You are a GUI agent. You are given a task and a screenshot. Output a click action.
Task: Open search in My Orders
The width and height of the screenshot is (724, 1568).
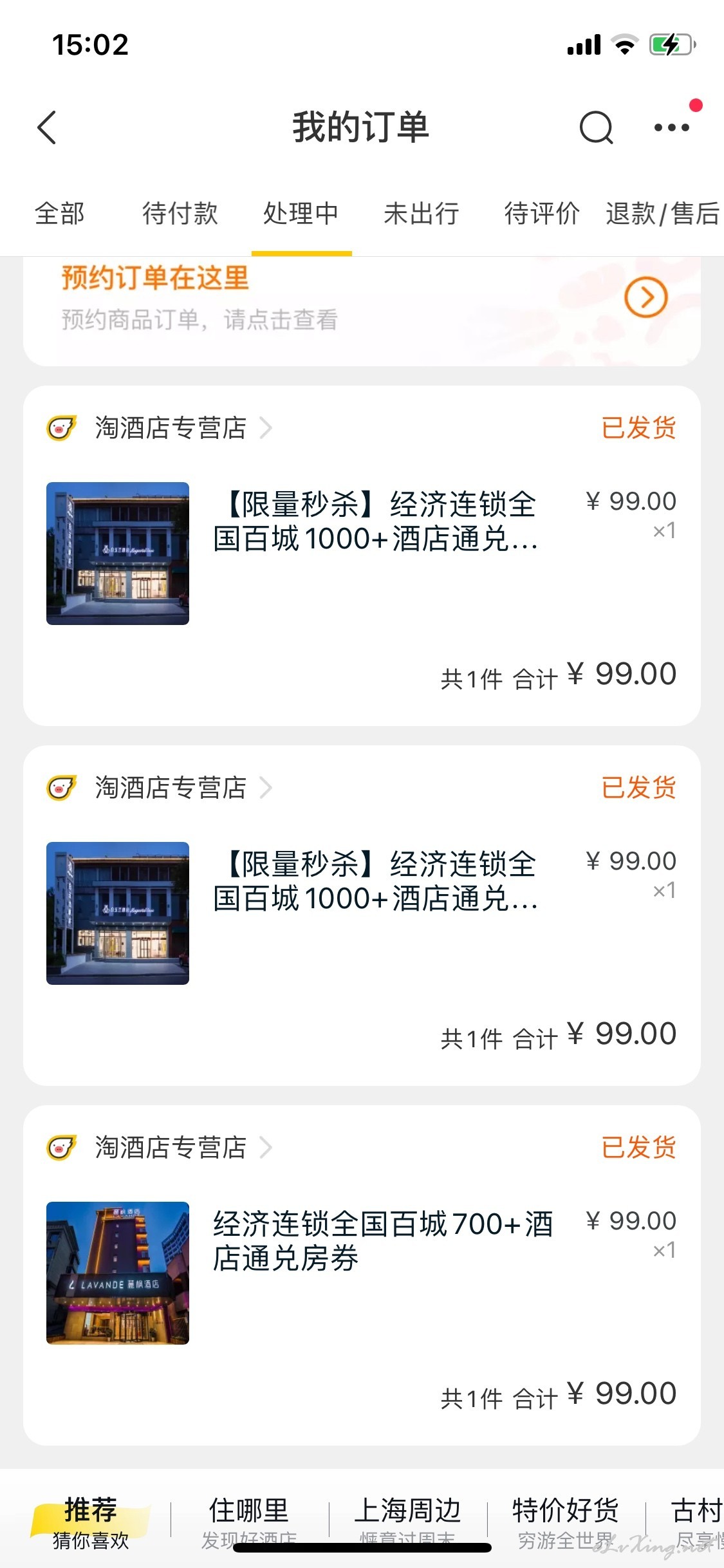pyautogui.click(x=596, y=127)
